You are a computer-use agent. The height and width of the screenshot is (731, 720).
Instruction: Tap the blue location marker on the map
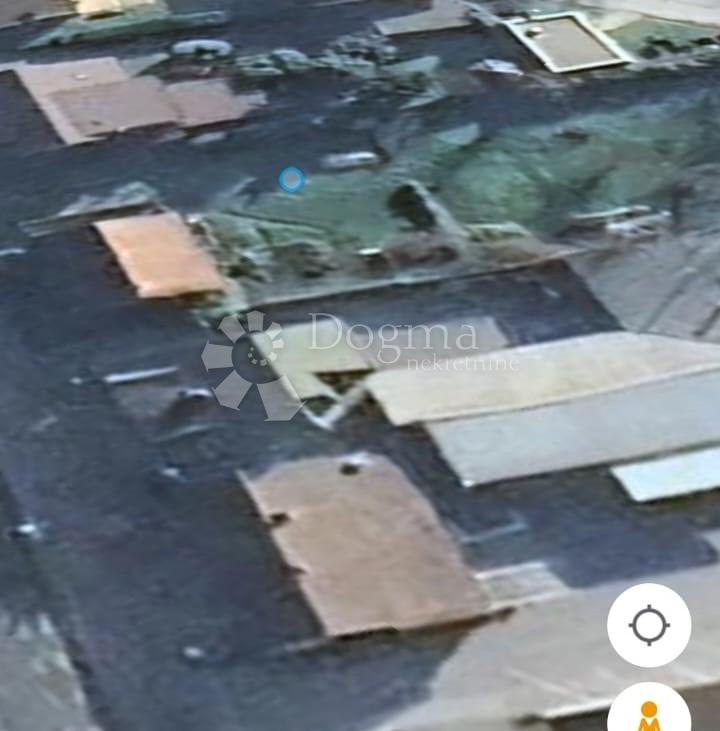tap(291, 180)
